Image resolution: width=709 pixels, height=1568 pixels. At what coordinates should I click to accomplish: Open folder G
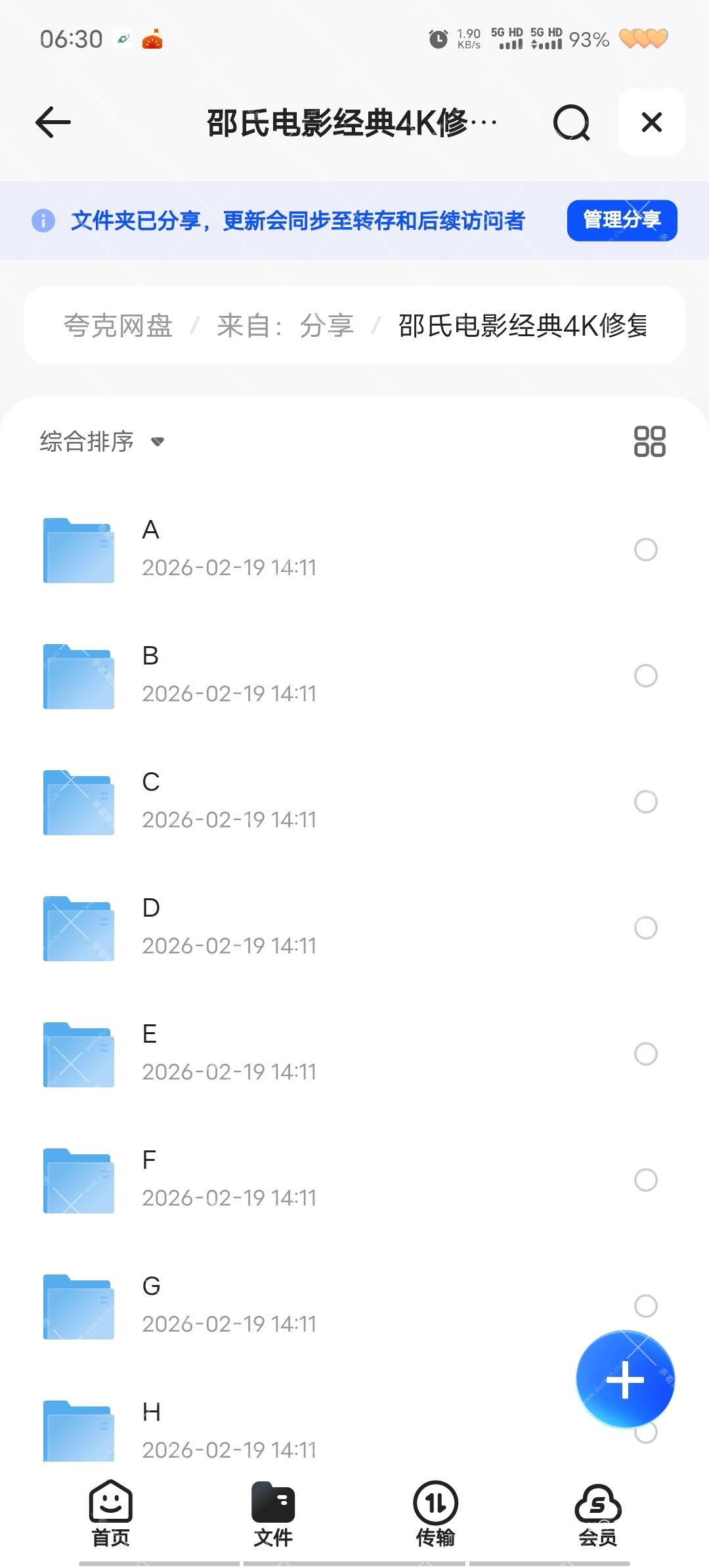pos(229,1305)
